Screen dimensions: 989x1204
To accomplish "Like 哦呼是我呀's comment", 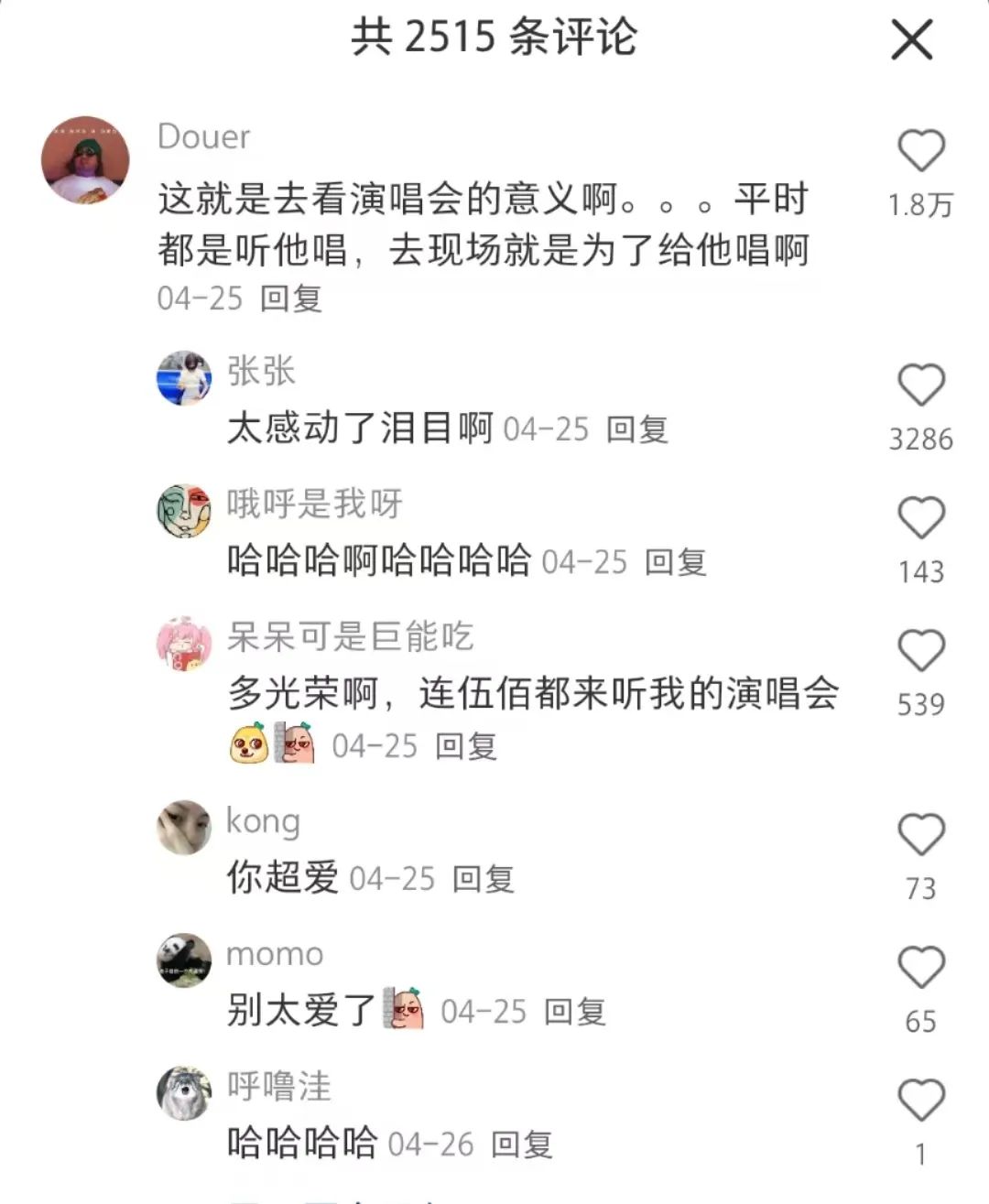I will coord(920,518).
